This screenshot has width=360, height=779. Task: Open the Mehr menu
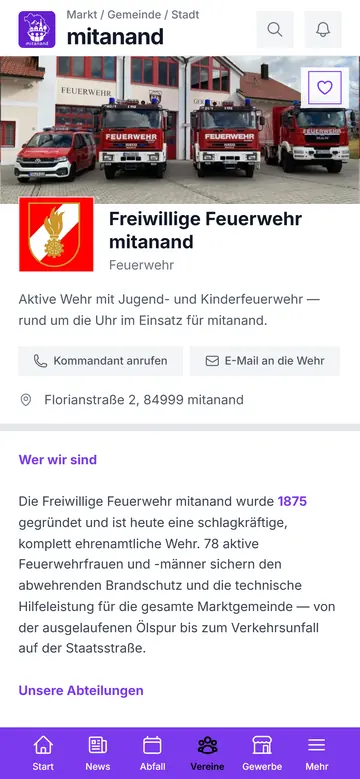click(317, 753)
